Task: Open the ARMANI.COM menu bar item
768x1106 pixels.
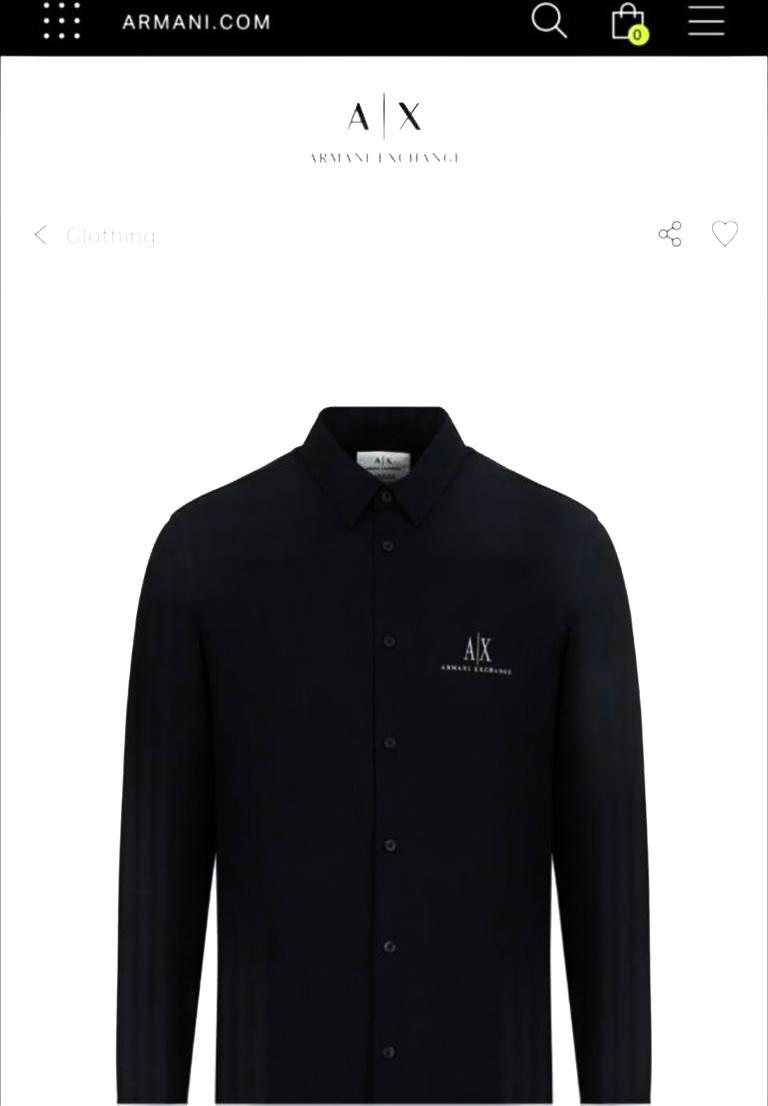Action: (x=194, y=20)
